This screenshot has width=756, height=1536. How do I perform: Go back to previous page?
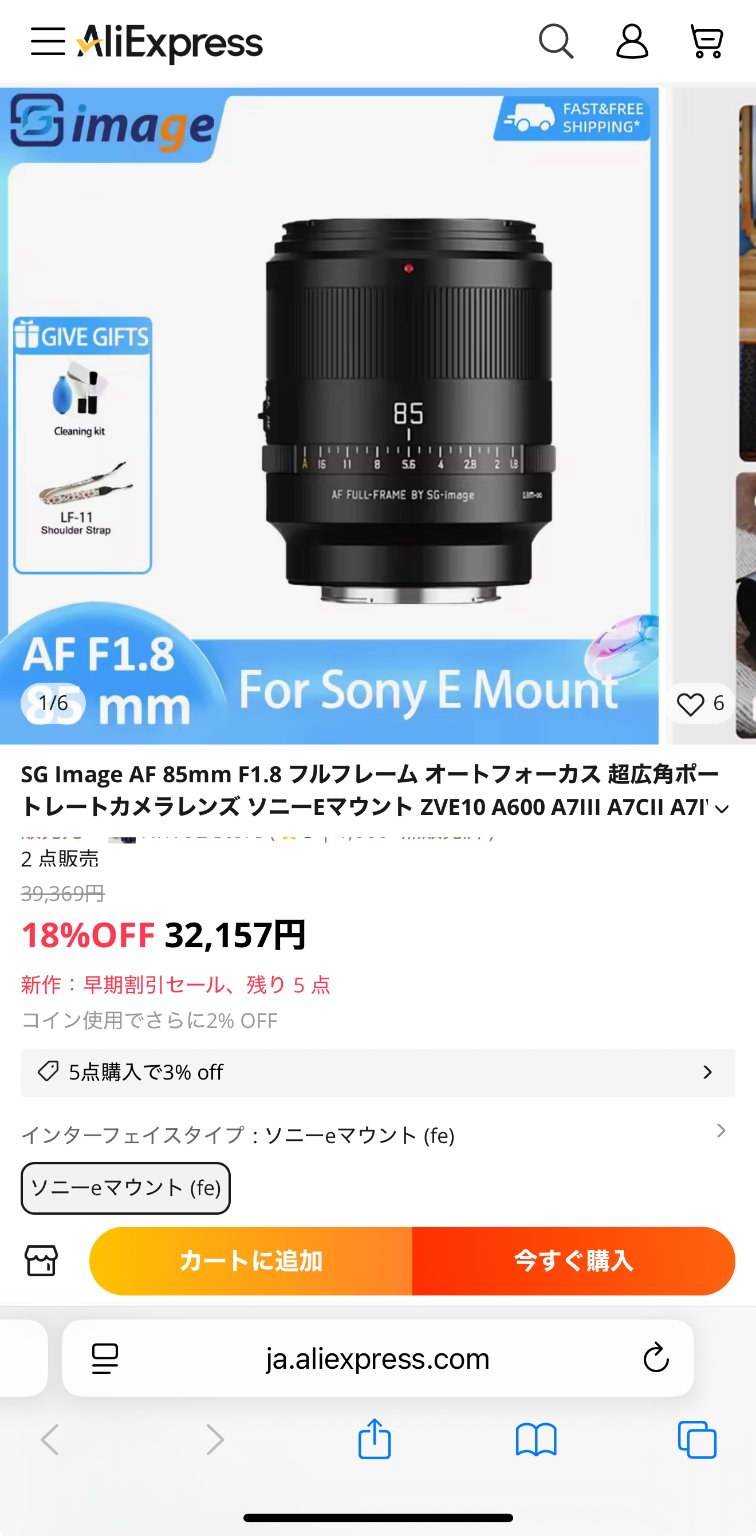50,1440
